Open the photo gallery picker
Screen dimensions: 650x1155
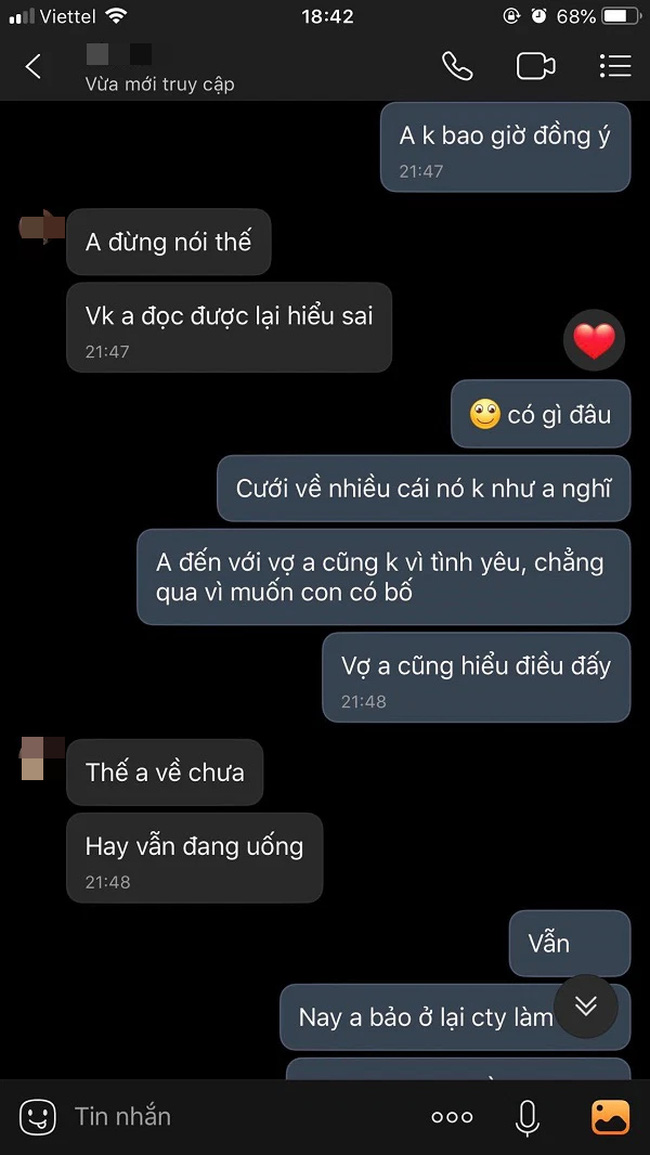[610, 1116]
